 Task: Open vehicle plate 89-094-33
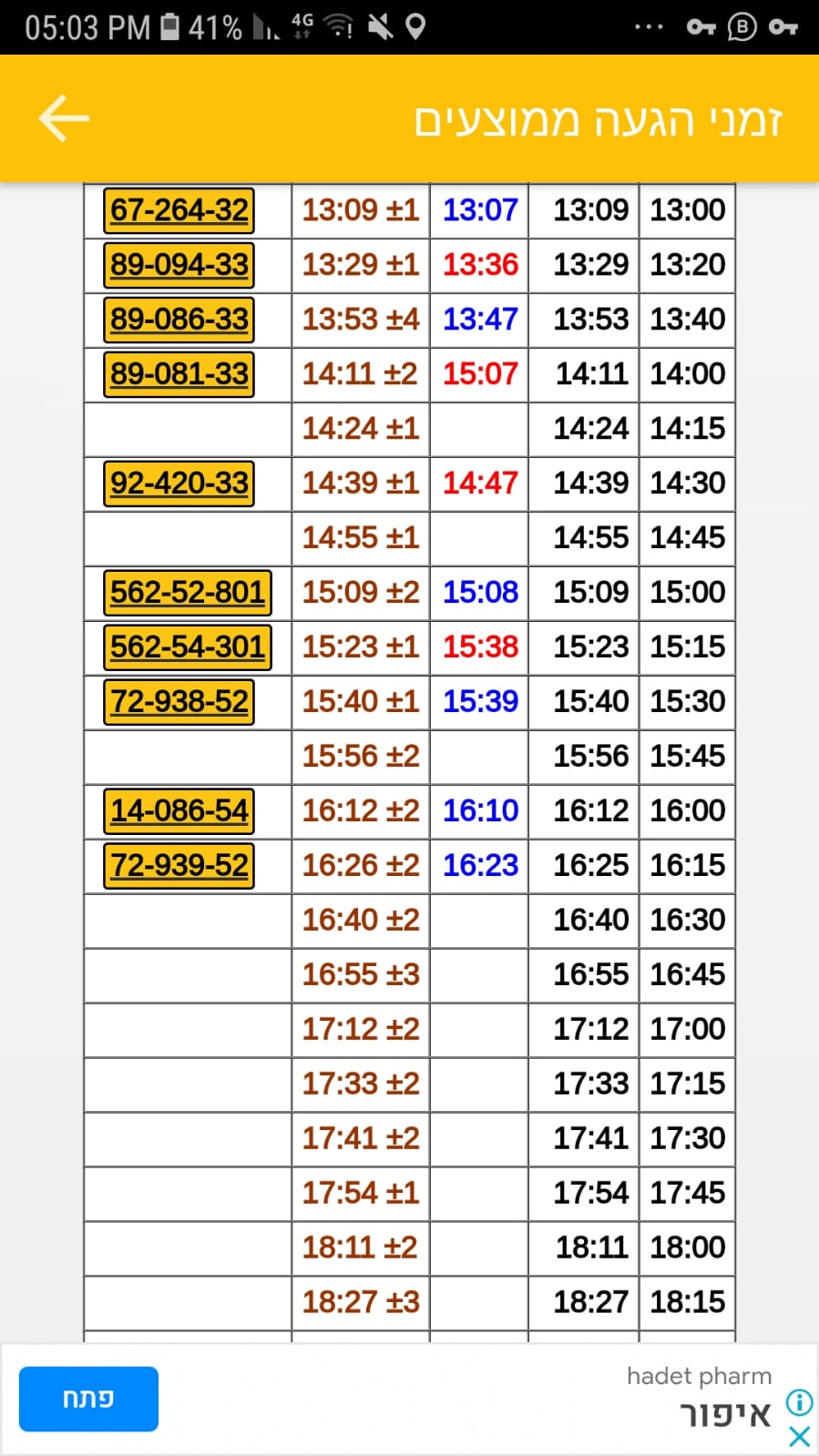[179, 265]
